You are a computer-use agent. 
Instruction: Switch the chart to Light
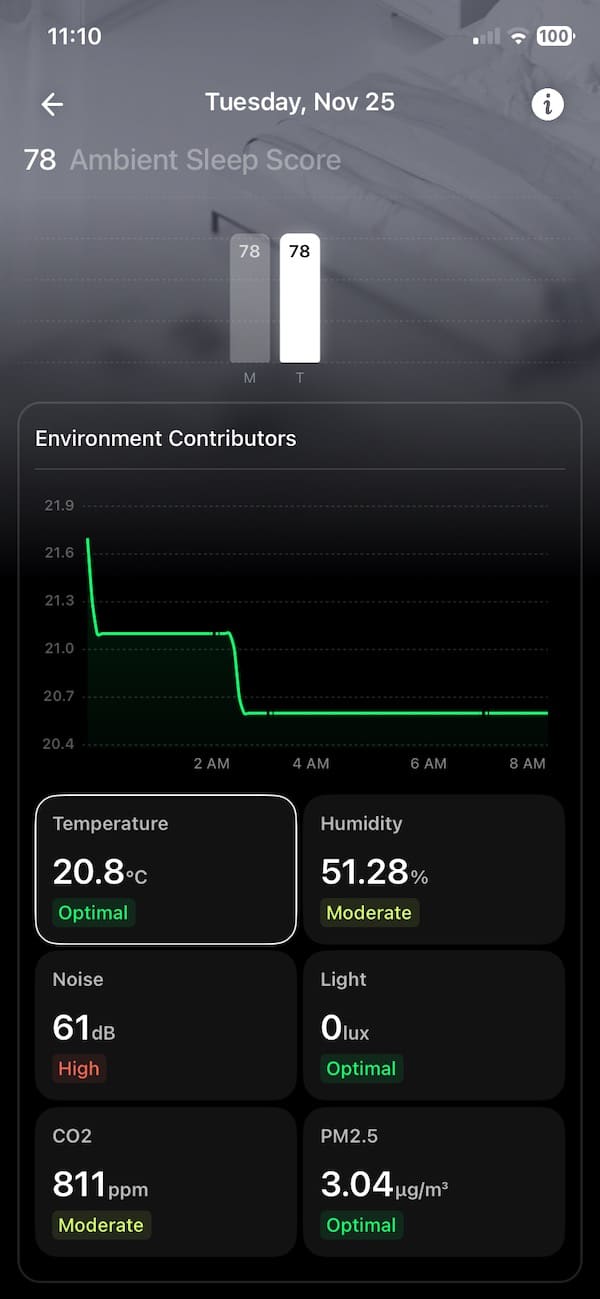434,1025
